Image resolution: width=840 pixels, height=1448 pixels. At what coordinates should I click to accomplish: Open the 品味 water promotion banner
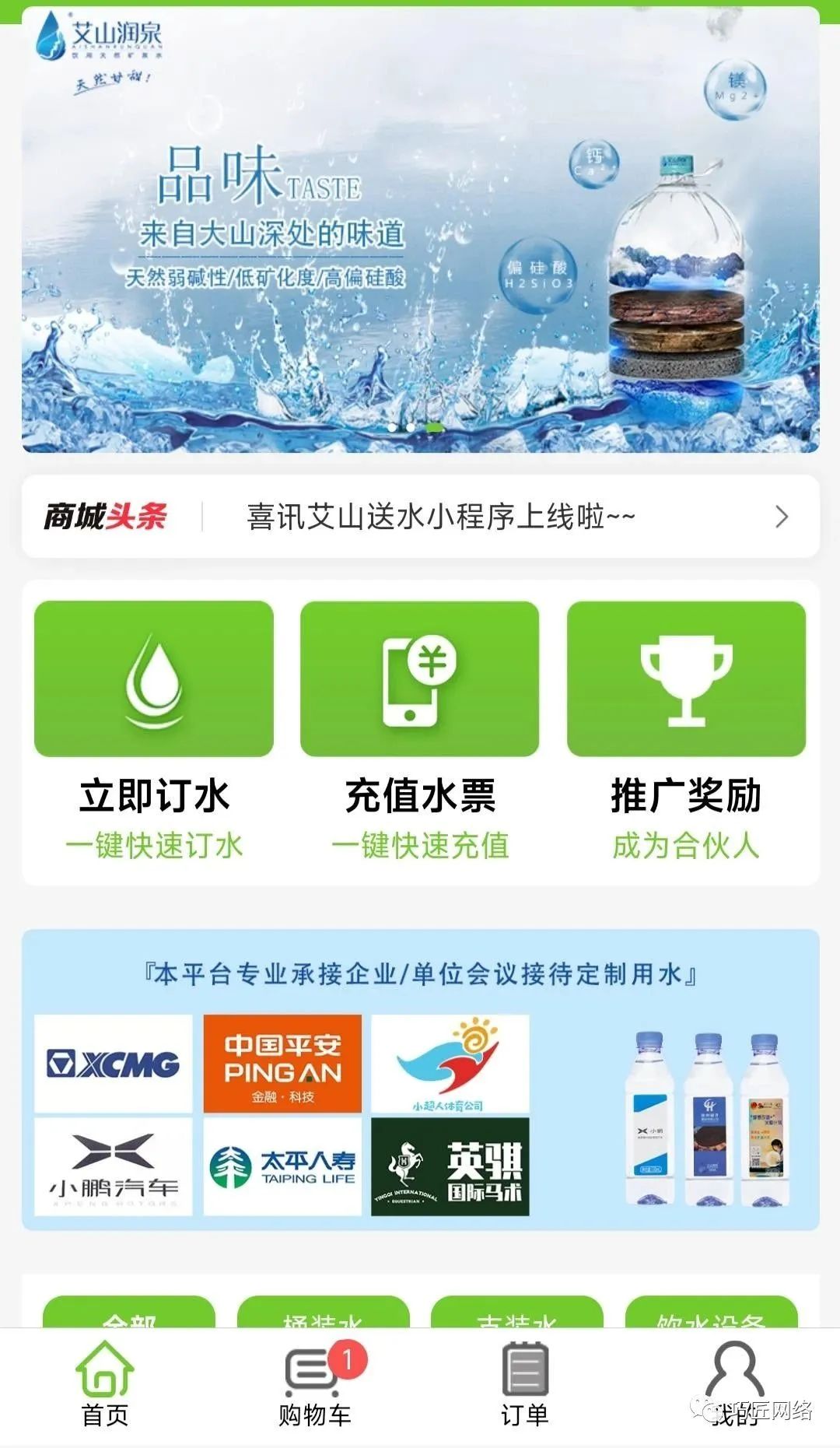pyautogui.click(x=420, y=230)
